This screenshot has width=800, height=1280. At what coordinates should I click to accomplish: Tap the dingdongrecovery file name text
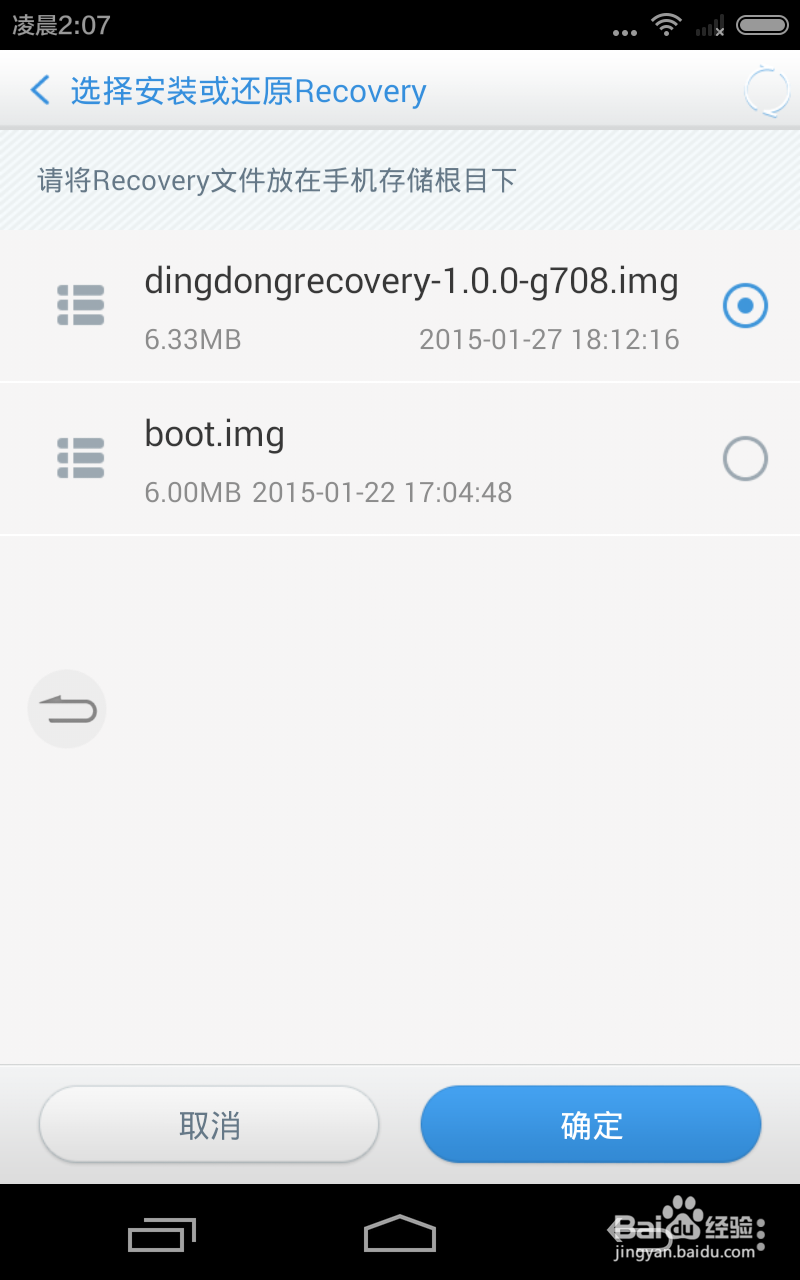coord(412,281)
